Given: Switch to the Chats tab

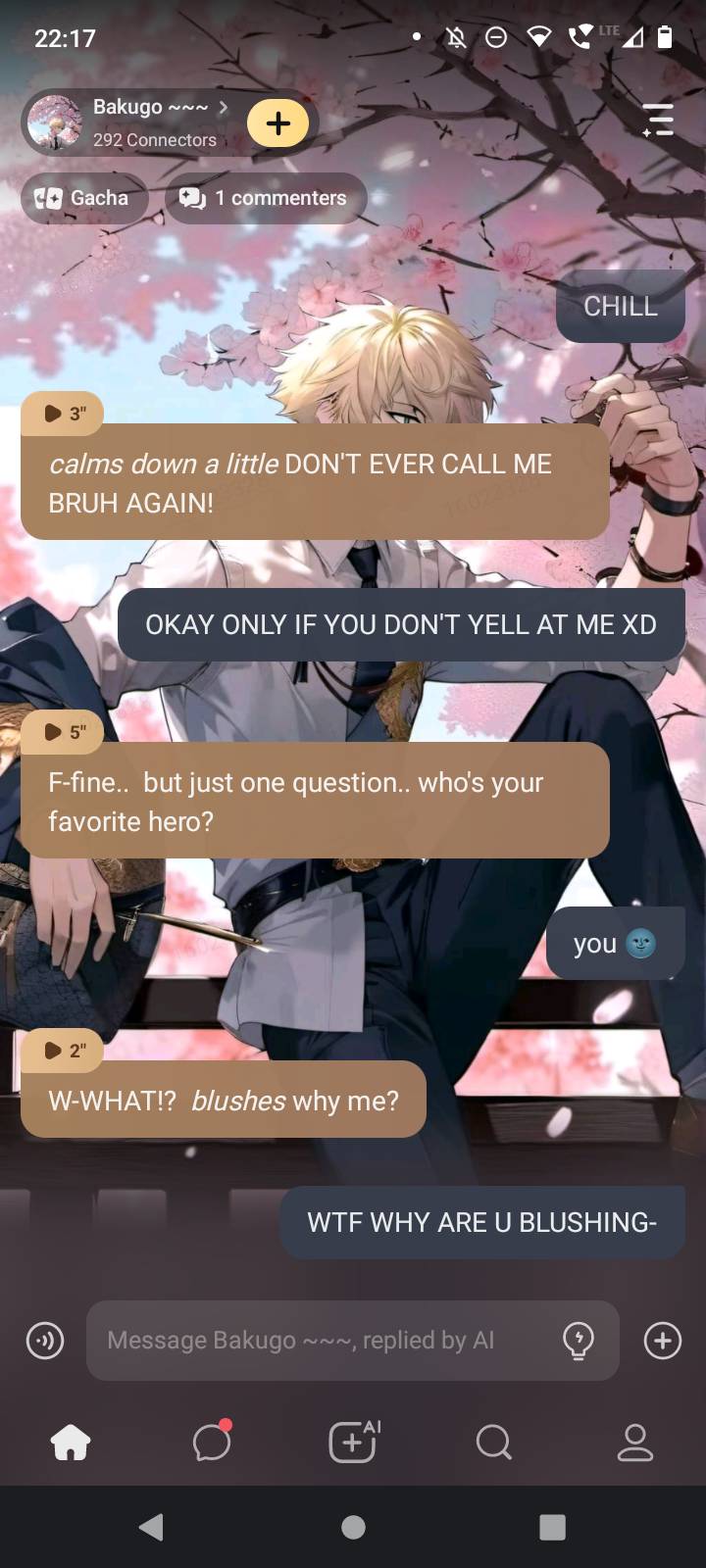Looking at the screenshot, I should click(212, 1443).
